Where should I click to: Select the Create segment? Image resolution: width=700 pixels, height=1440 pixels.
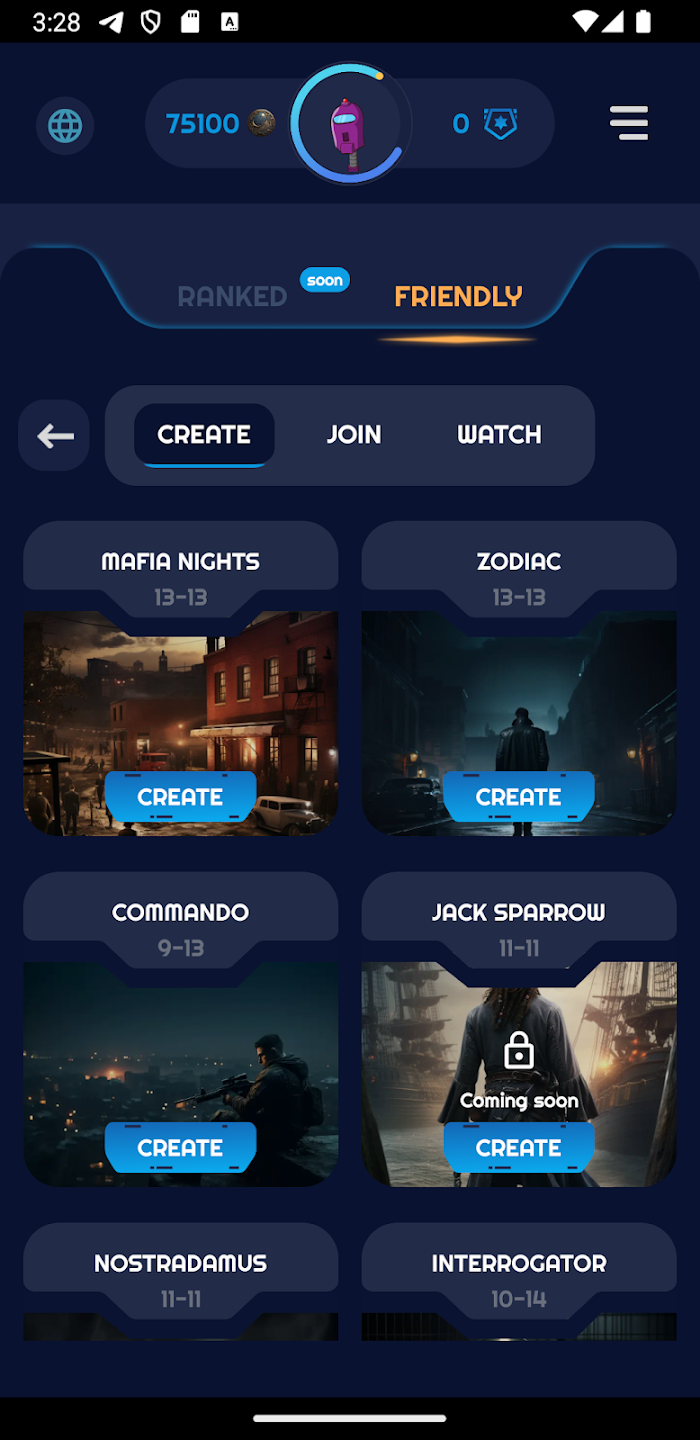(x=204, y=435)
